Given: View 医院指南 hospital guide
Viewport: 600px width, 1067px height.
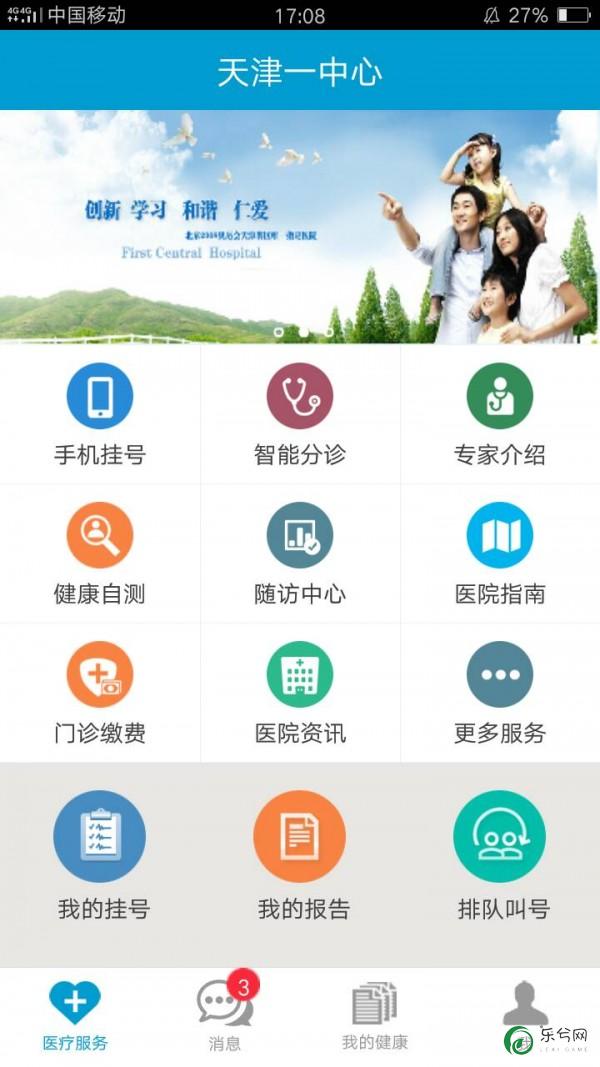Looking at the screenshot, I should (x=500, y=554).
